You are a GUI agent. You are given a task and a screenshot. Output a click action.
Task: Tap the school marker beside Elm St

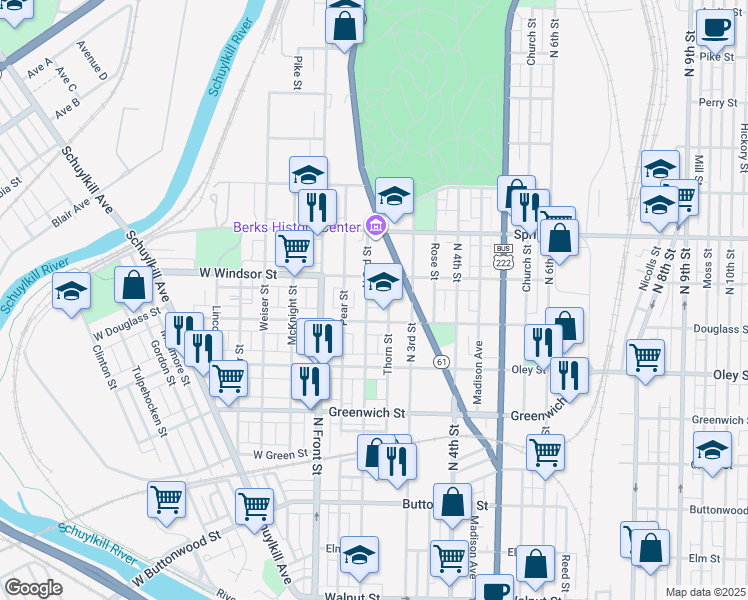click(359, 556)
